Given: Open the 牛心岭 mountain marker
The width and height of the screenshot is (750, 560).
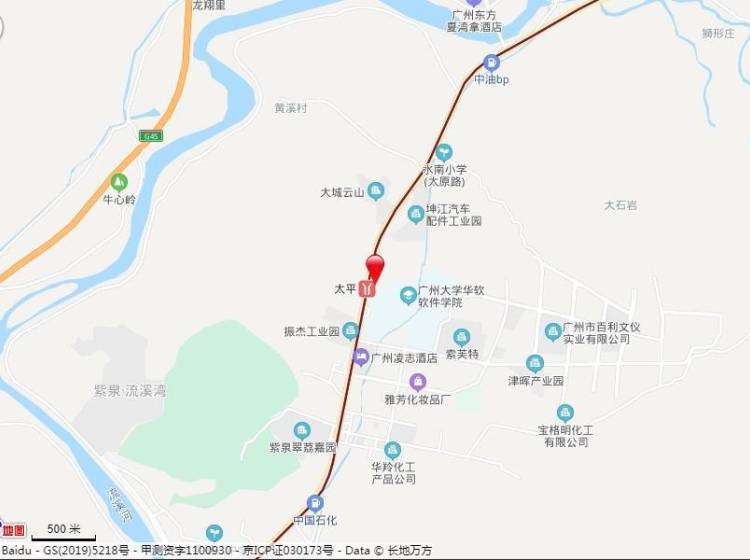Looking at the screenshot, I should pos(119,182).
